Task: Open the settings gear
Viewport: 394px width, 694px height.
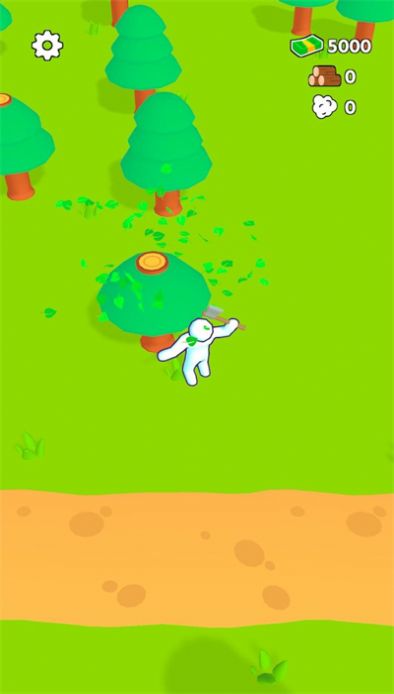Action: pyautogui.click(x=47, y=45)
